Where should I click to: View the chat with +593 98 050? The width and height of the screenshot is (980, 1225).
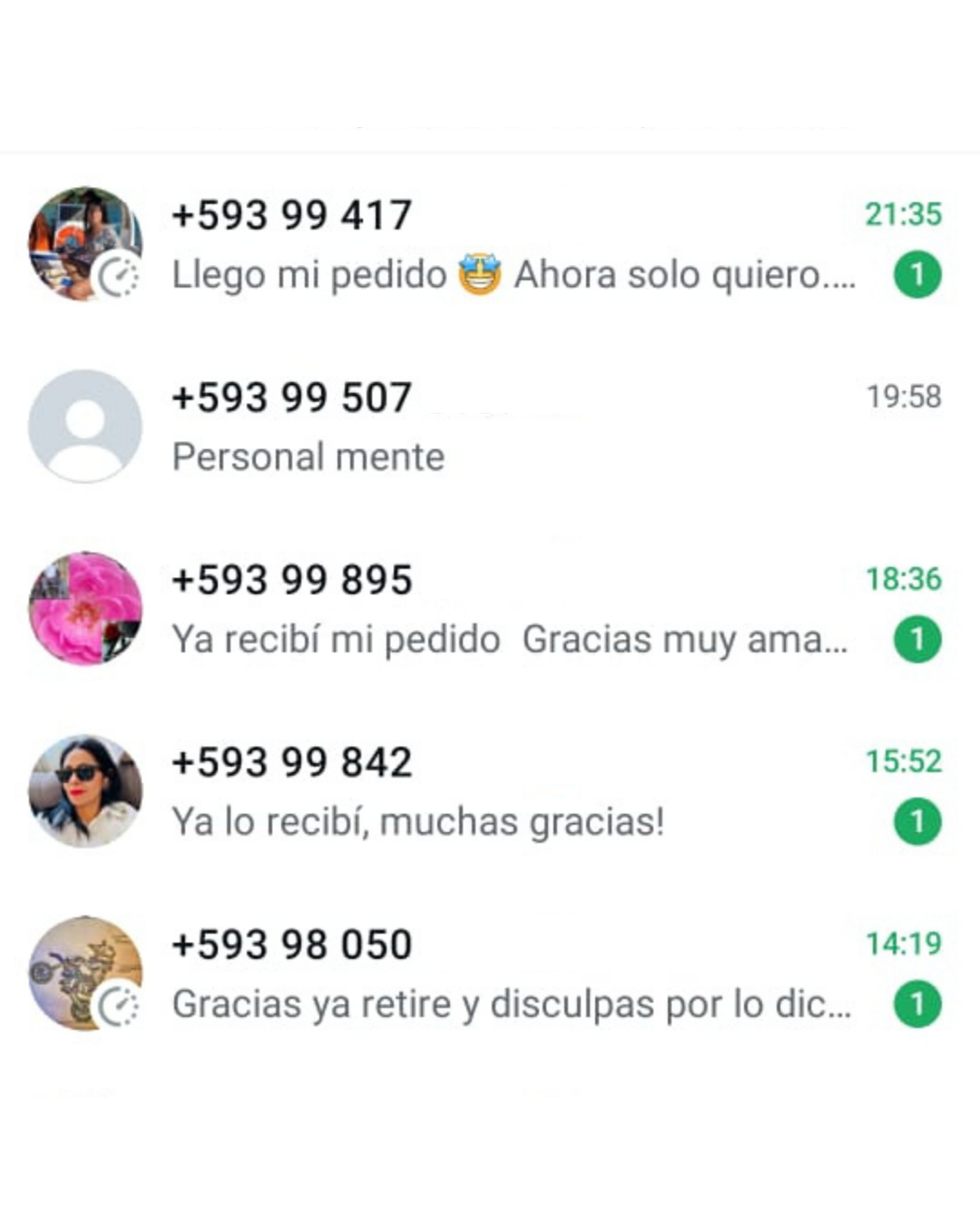(513, 974)
